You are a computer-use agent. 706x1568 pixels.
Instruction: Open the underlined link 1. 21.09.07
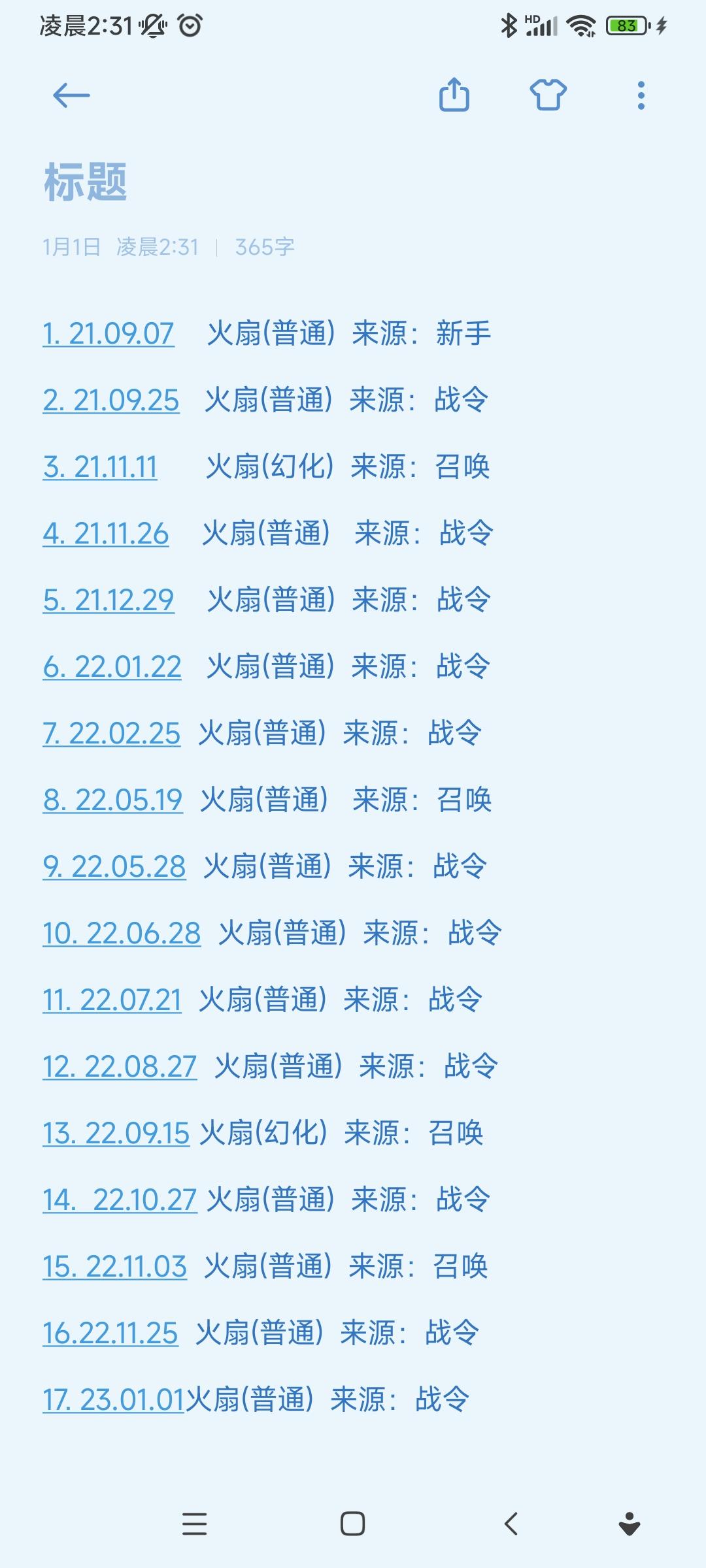tap(109, 334)
